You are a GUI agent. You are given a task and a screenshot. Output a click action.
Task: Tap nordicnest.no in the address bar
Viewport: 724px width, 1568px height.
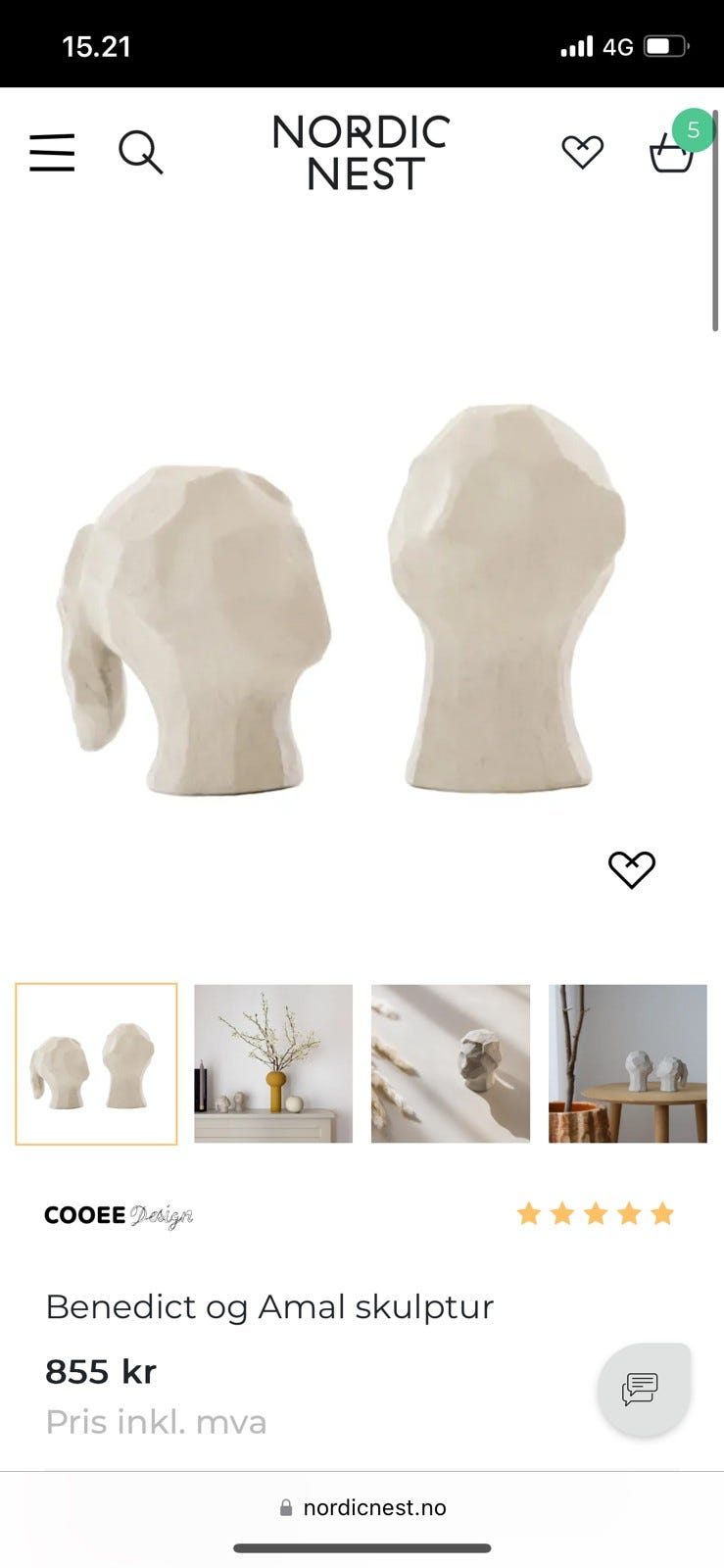[372, 1507]
